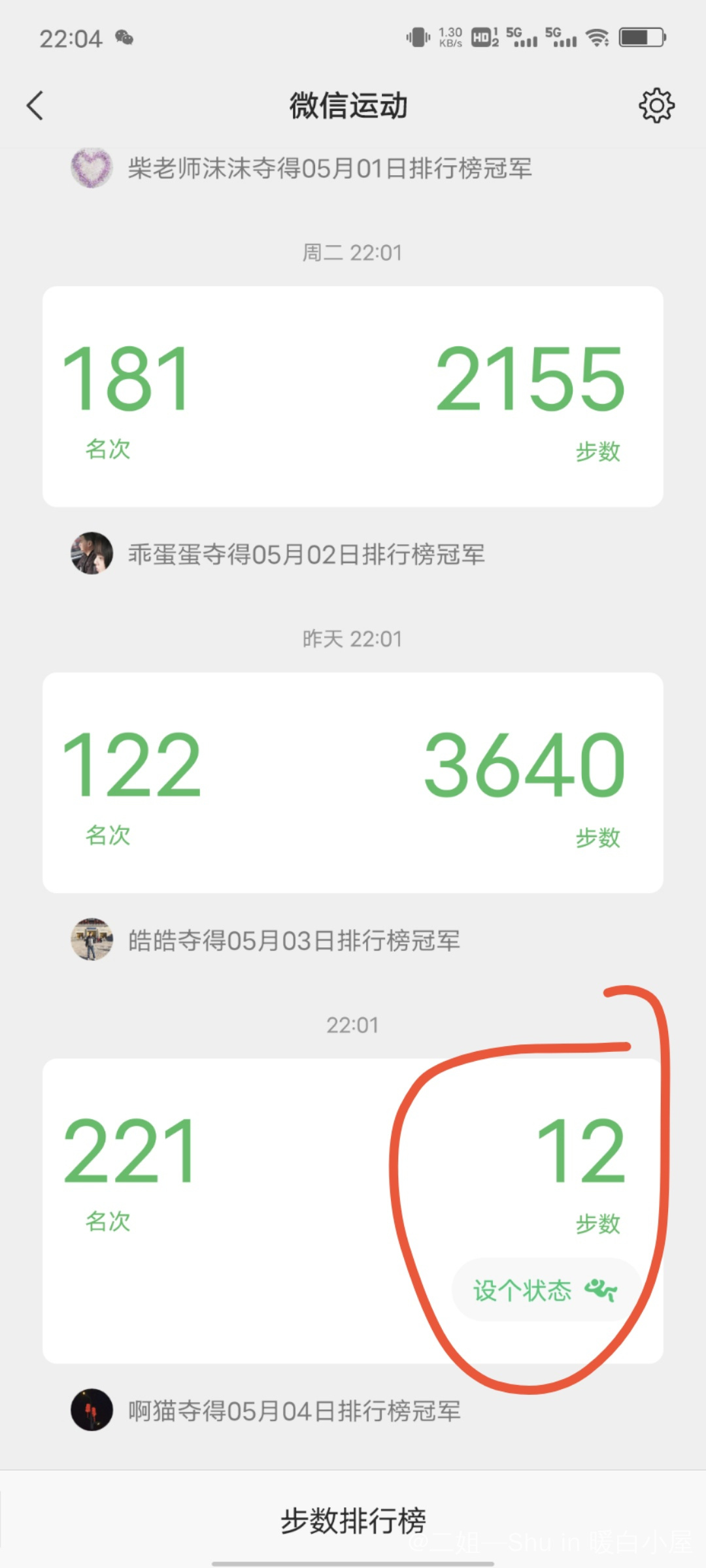View 皓皓 05月03日 champion entry
The image size is (706, 1568).
[294, 941]
